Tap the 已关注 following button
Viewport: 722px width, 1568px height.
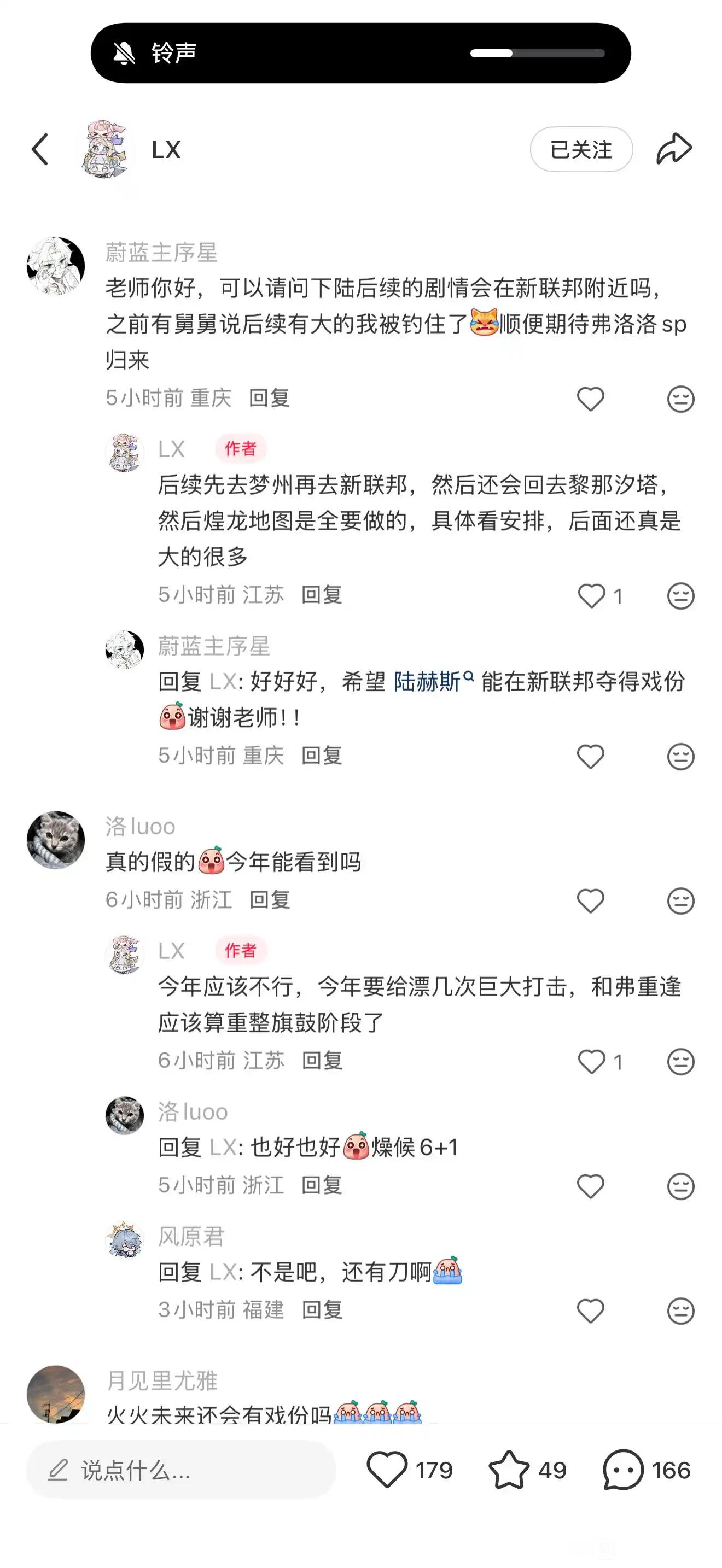(581, 149)
